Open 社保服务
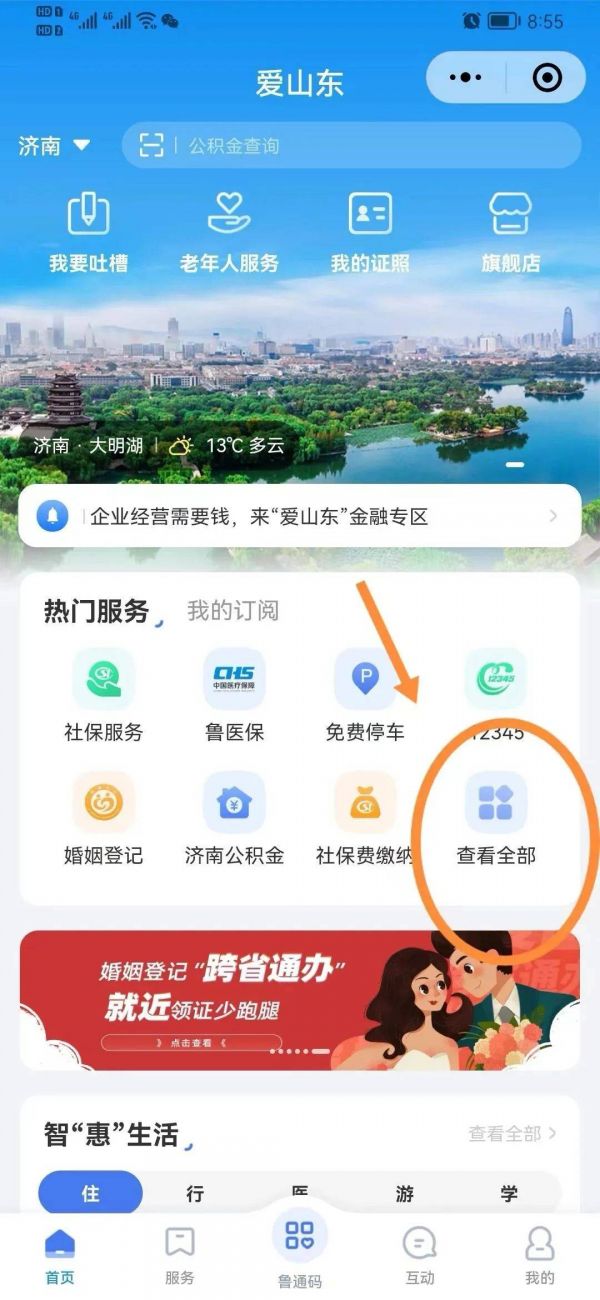Image resolution: width=600 pixels, height=1300 pixels. pyautogui.click(x=103, y=695)
